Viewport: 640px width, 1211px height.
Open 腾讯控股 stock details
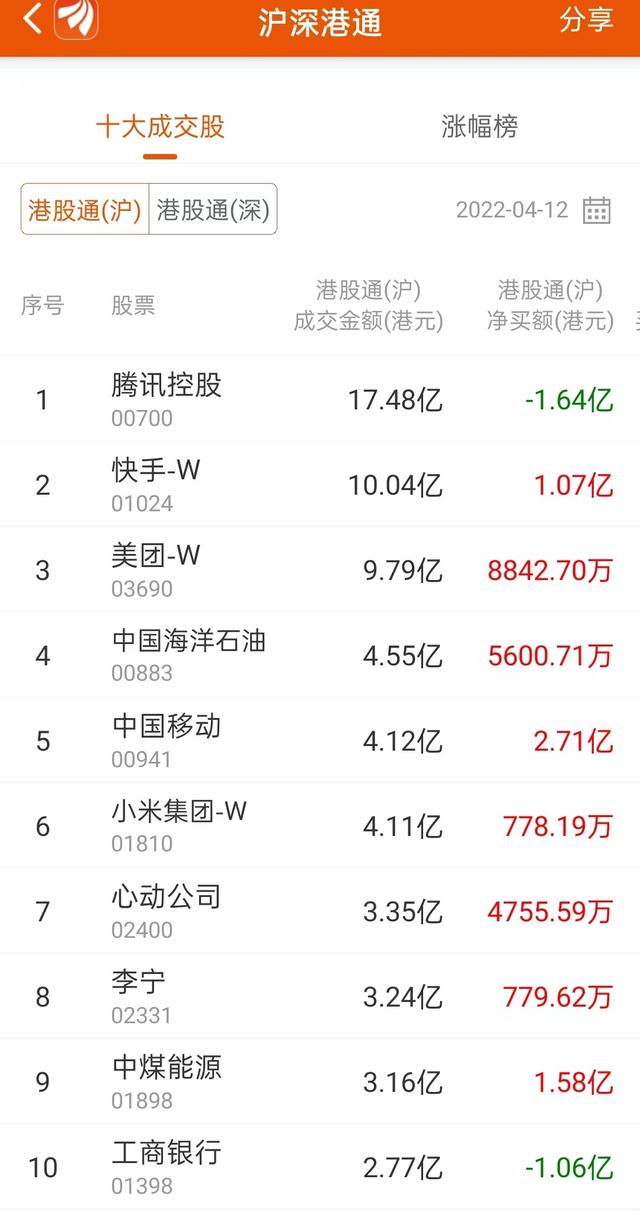point(320,399)
